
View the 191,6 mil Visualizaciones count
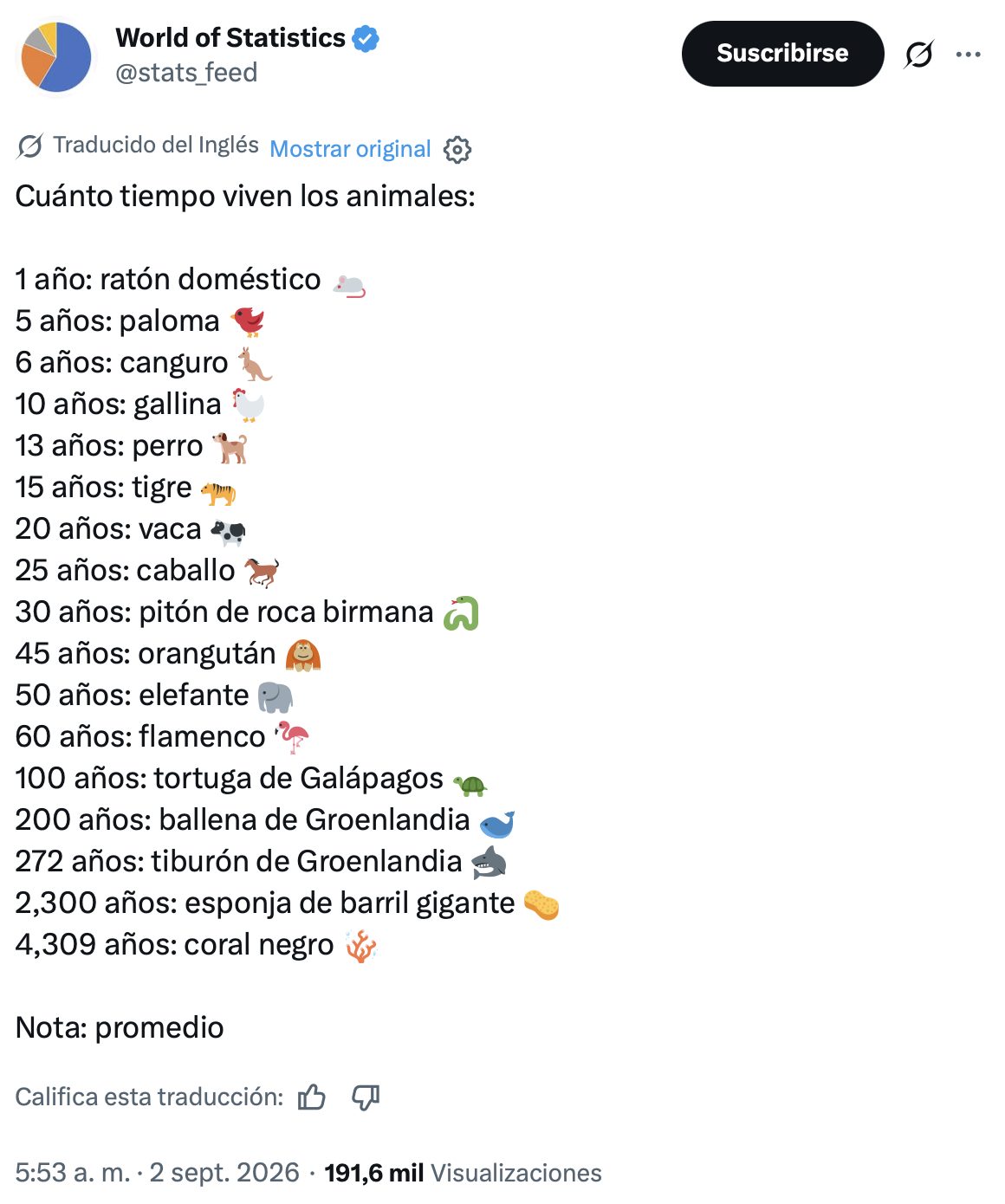coord(463,1173)
